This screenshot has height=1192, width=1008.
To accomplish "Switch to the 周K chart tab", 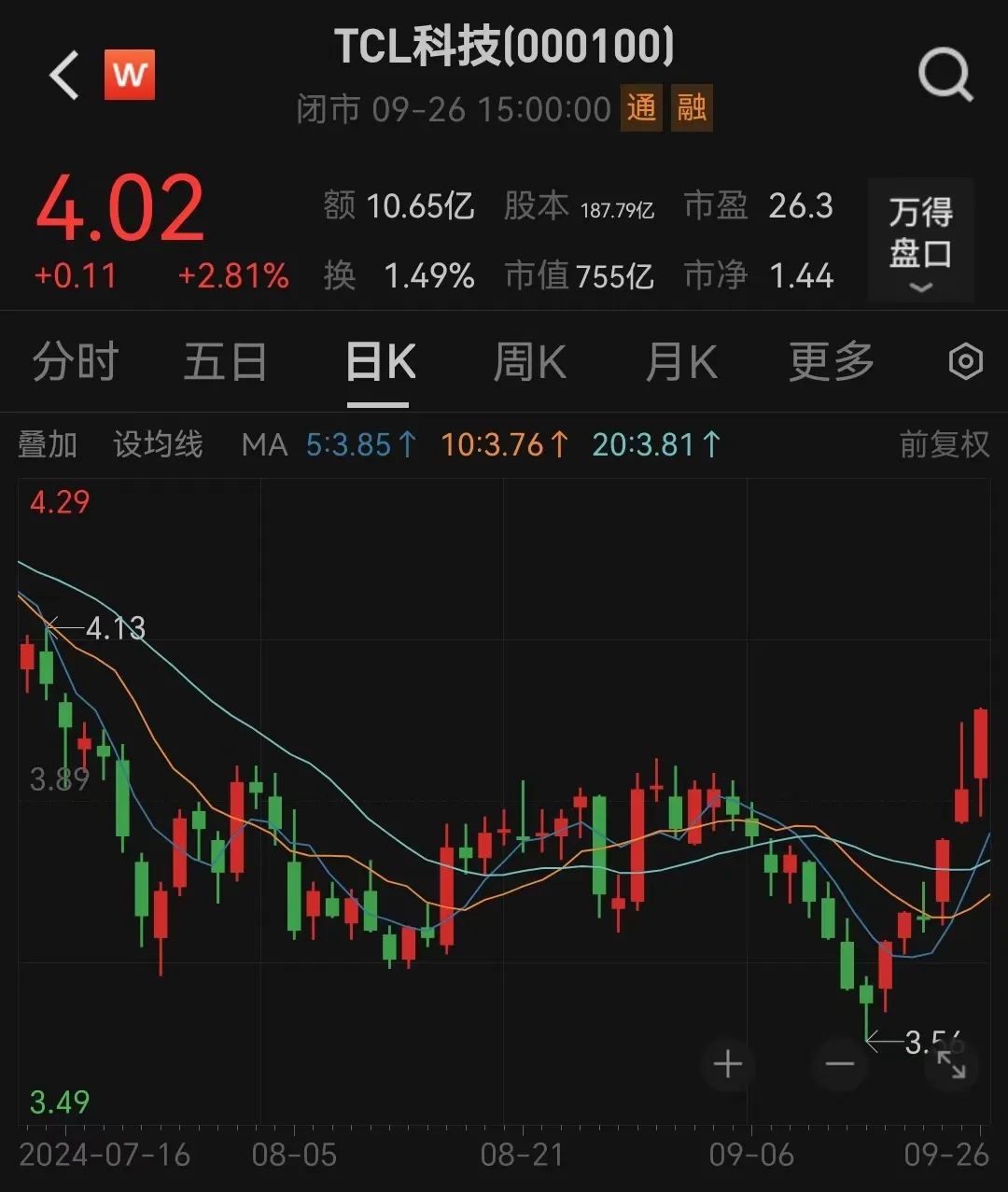I will (529, 362).
